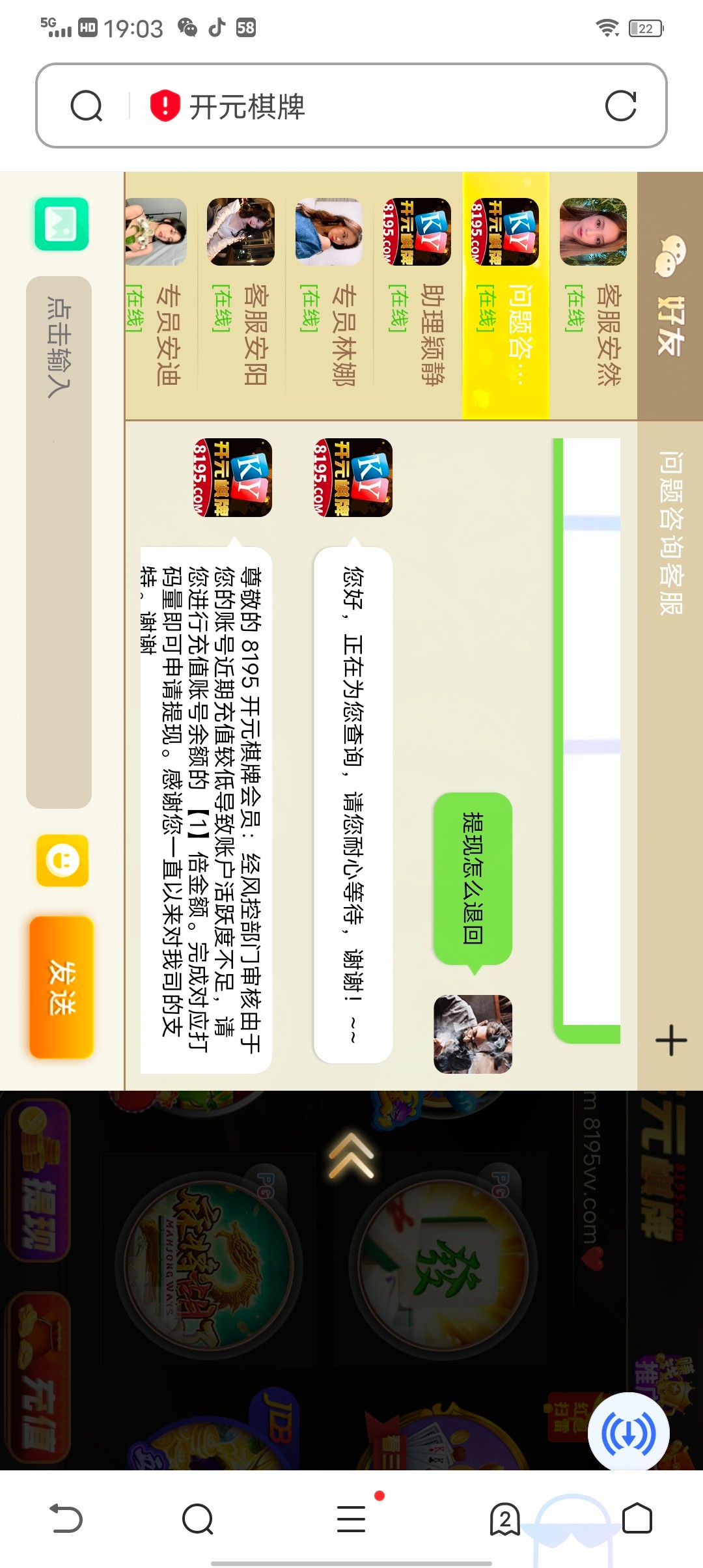Image resolution: width=703 pixels, height=1568 pixels.
Task: Tap the search icon in address bar
Action: click(87, 106)
